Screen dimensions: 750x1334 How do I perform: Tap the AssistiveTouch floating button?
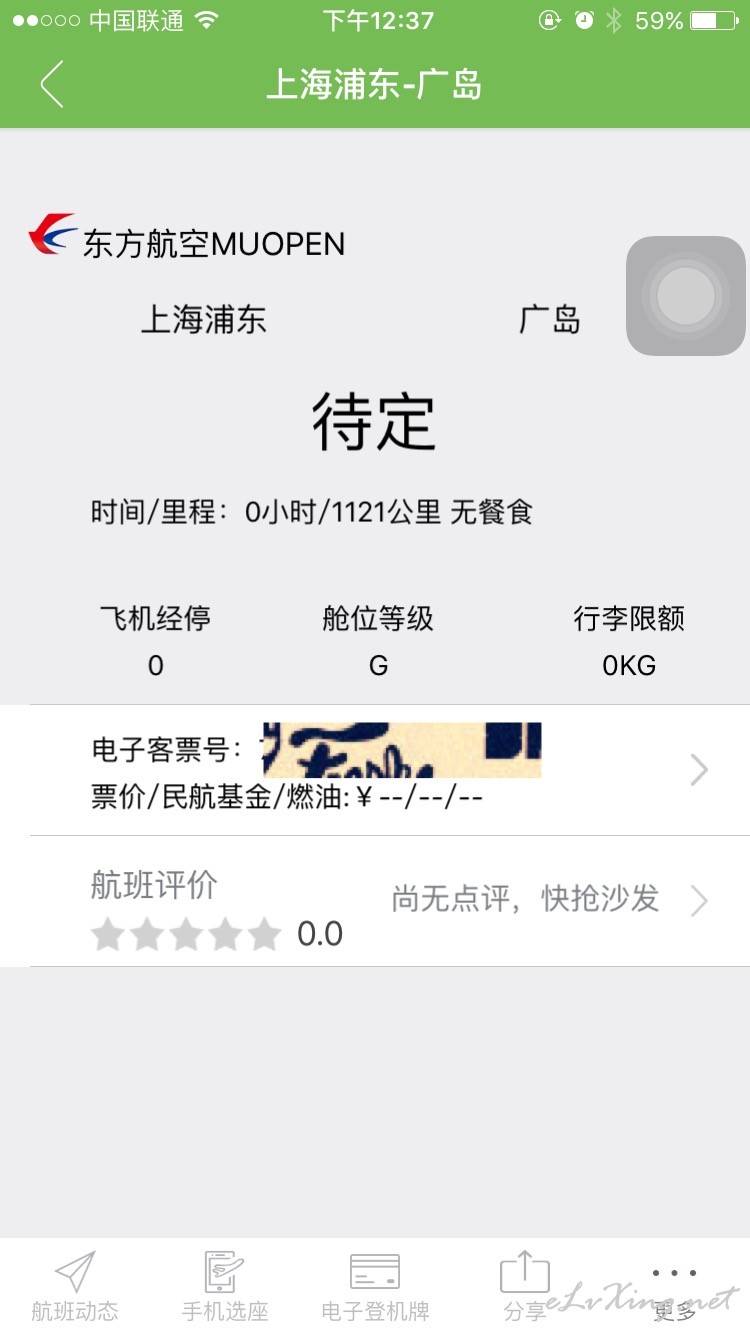pyautogui.click(x=686, y=296)
